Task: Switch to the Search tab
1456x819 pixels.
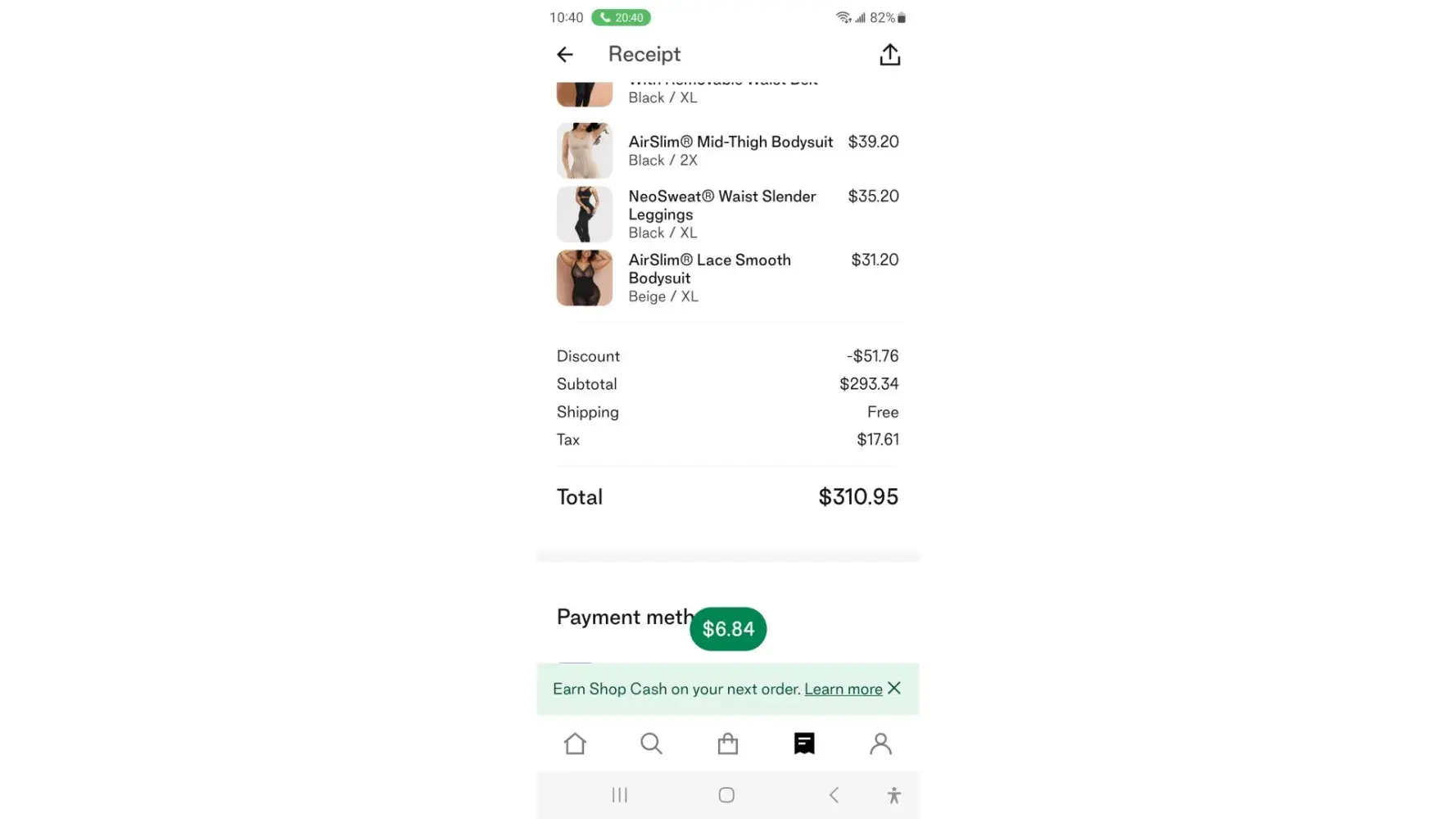Action: (651, 744)
